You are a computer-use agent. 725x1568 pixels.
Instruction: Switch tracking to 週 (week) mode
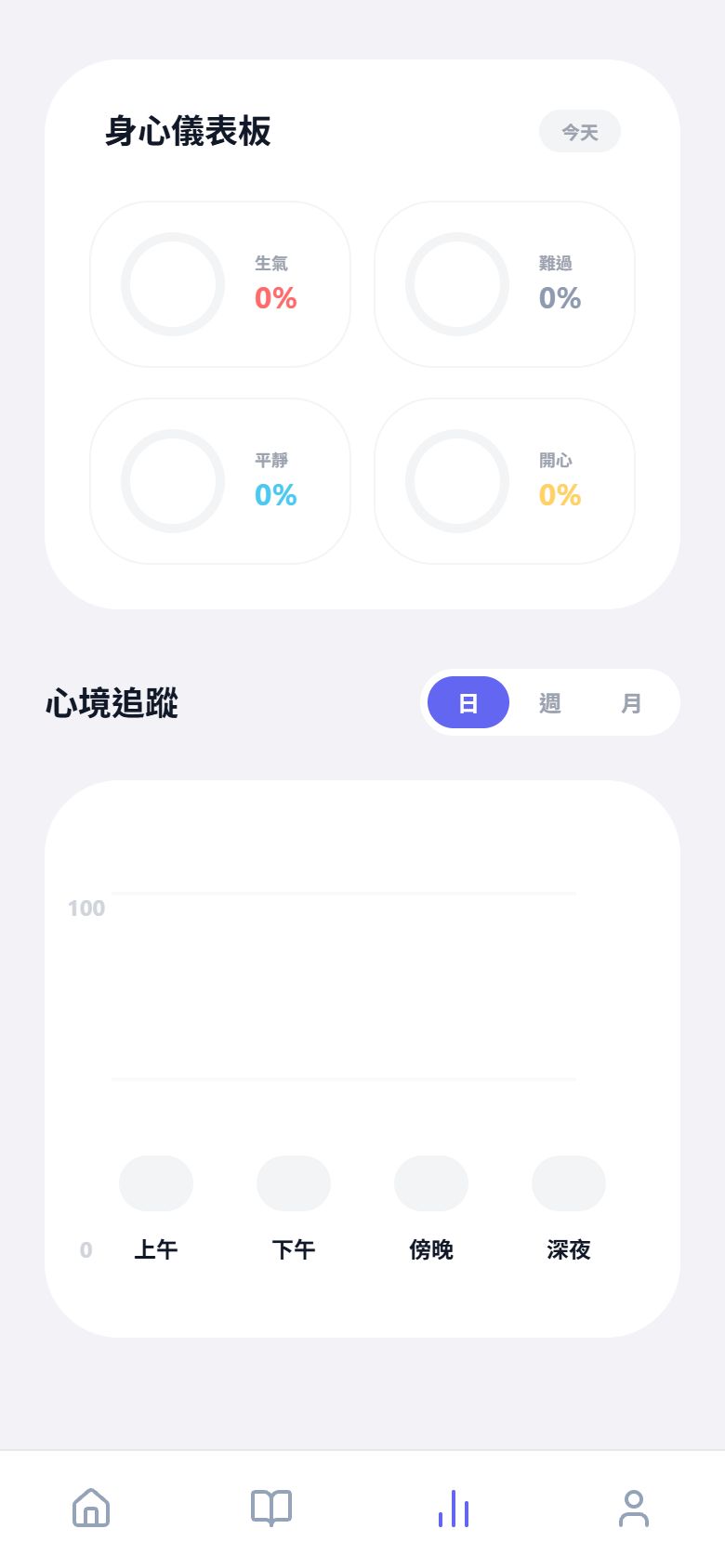(x=549, y=702)
